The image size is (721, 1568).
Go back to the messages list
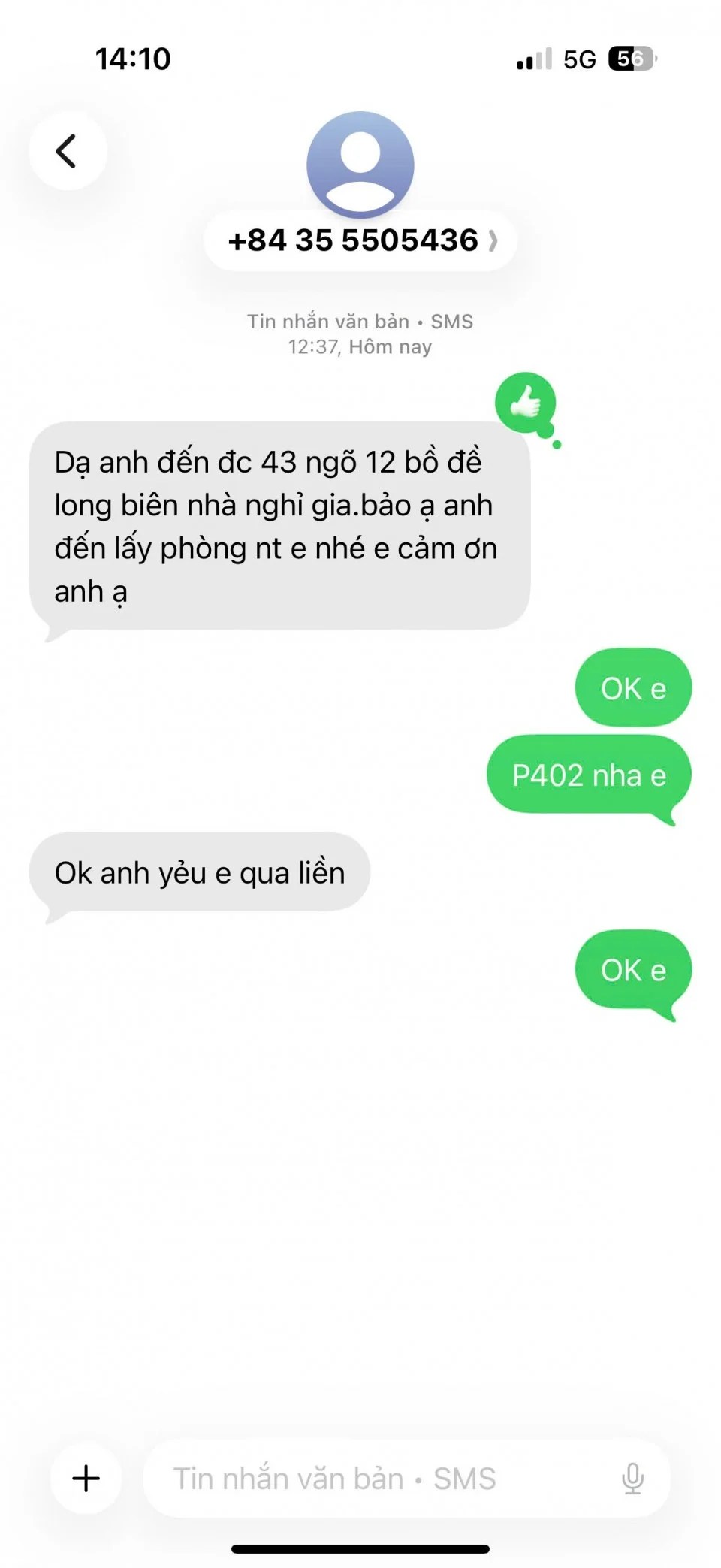pos(68,151)
